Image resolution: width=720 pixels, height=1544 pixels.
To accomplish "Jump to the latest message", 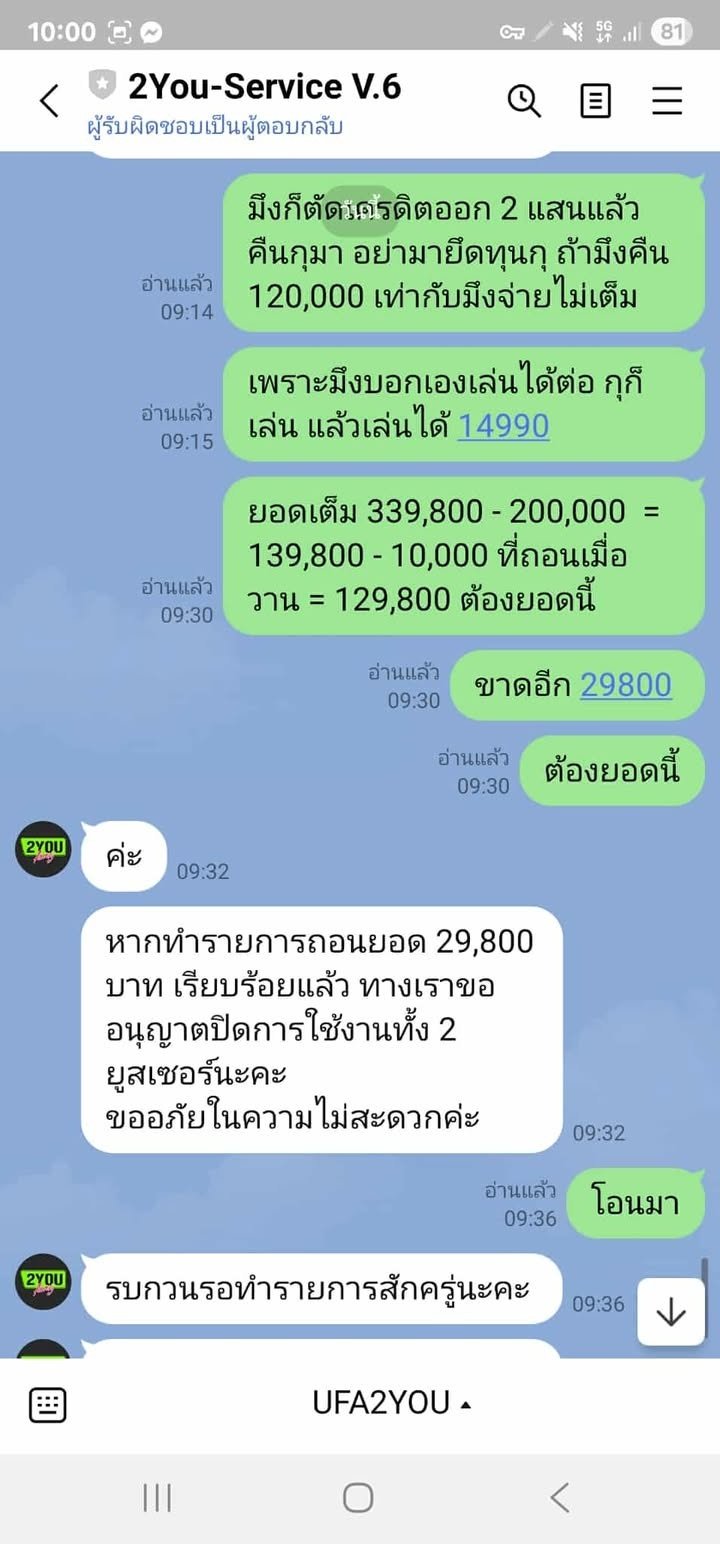I will [x=670, y=1312].
